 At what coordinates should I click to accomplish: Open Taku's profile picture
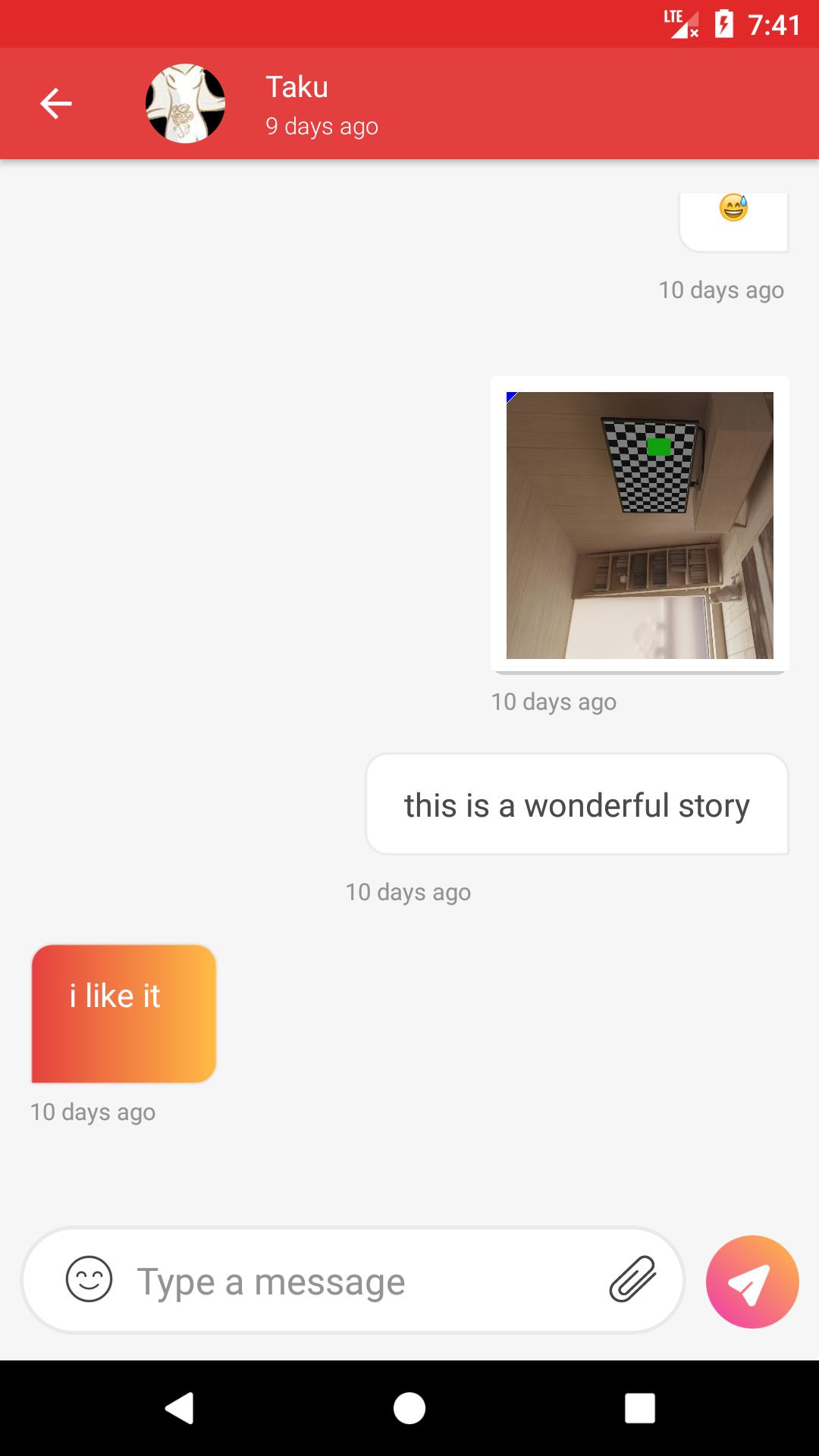click(x=185, y=104)
